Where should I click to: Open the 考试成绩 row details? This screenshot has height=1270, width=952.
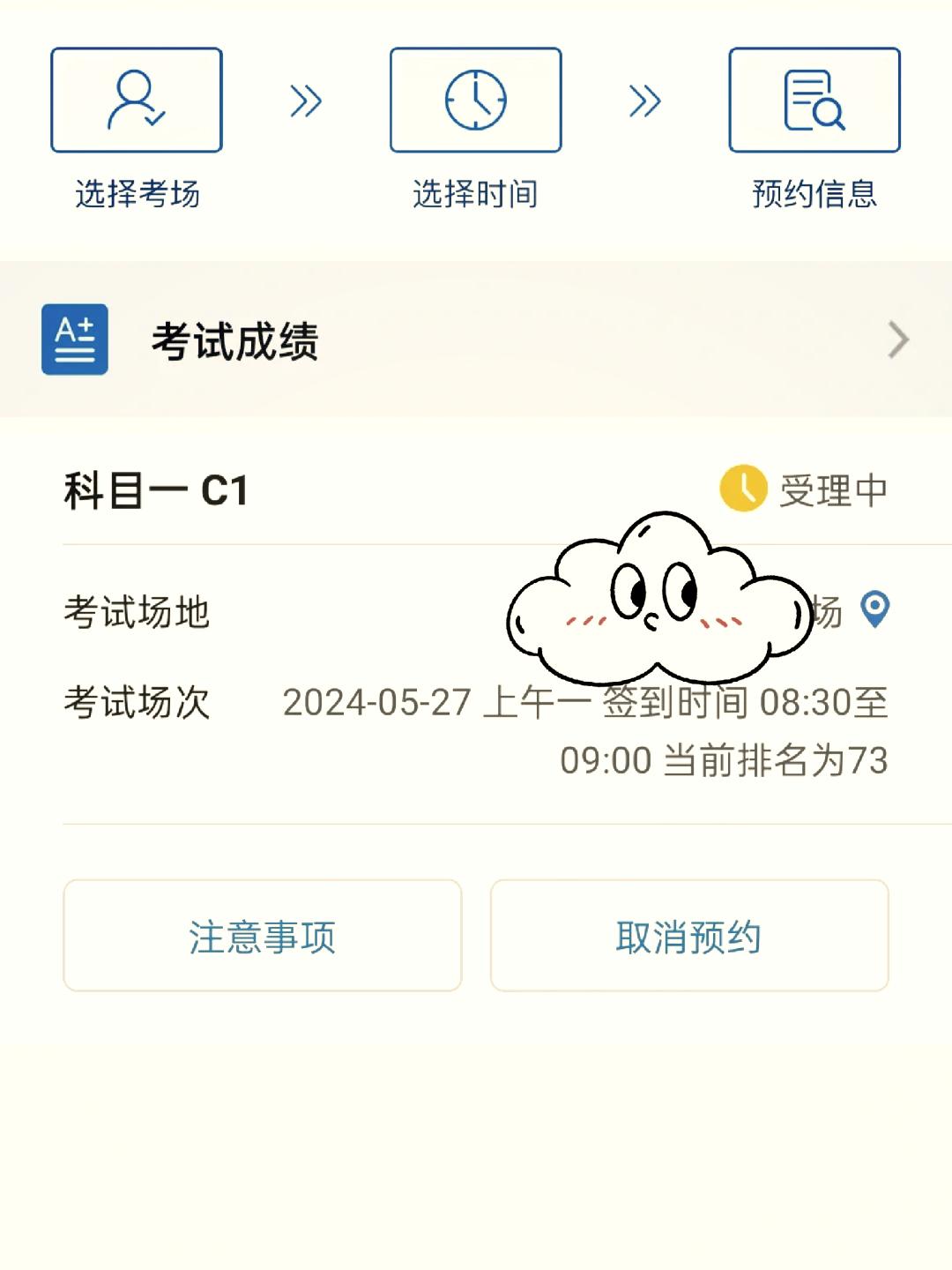point(235,340)
